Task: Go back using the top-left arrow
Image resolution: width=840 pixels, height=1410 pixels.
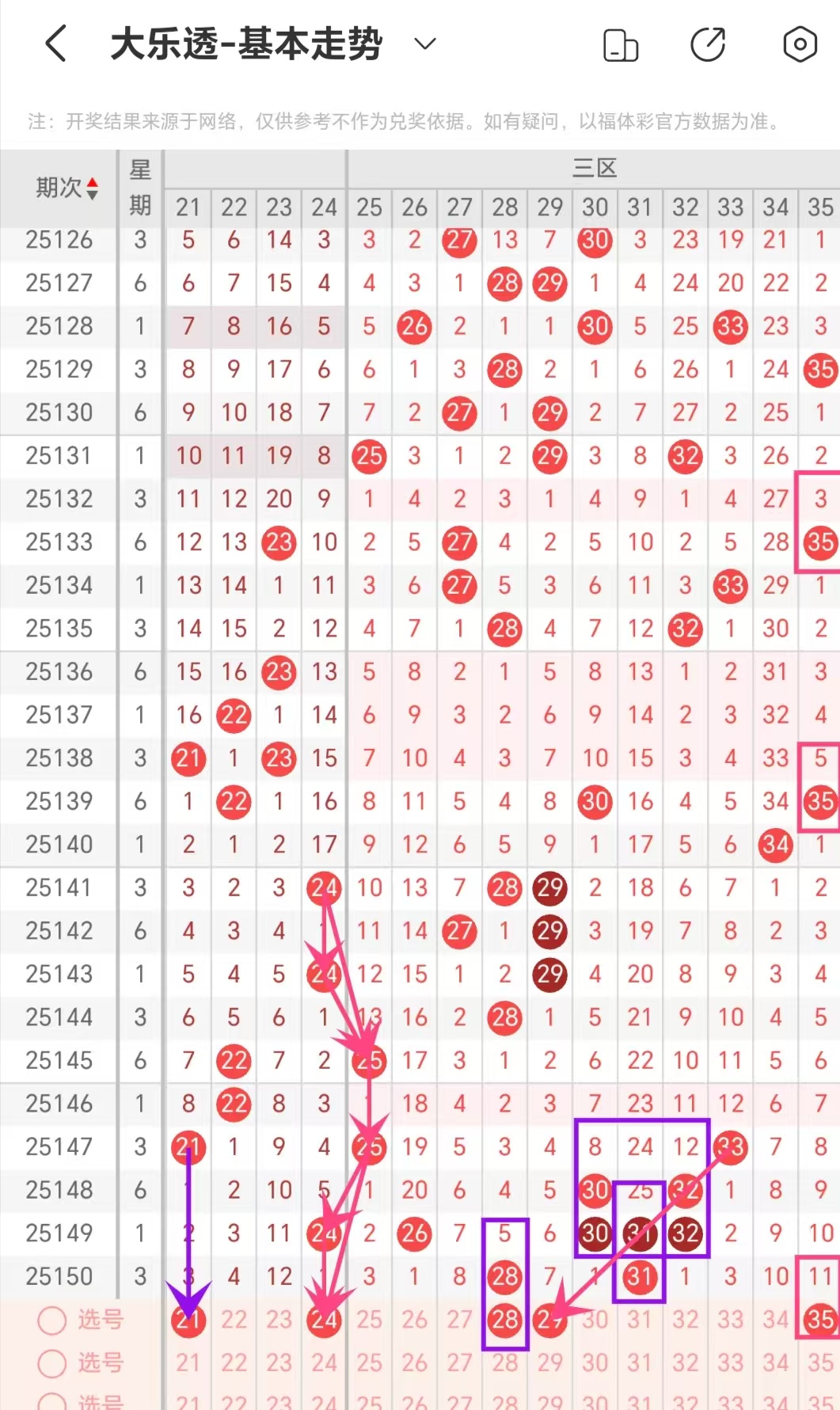Action: pyautogui.click(x=55, y=44)
